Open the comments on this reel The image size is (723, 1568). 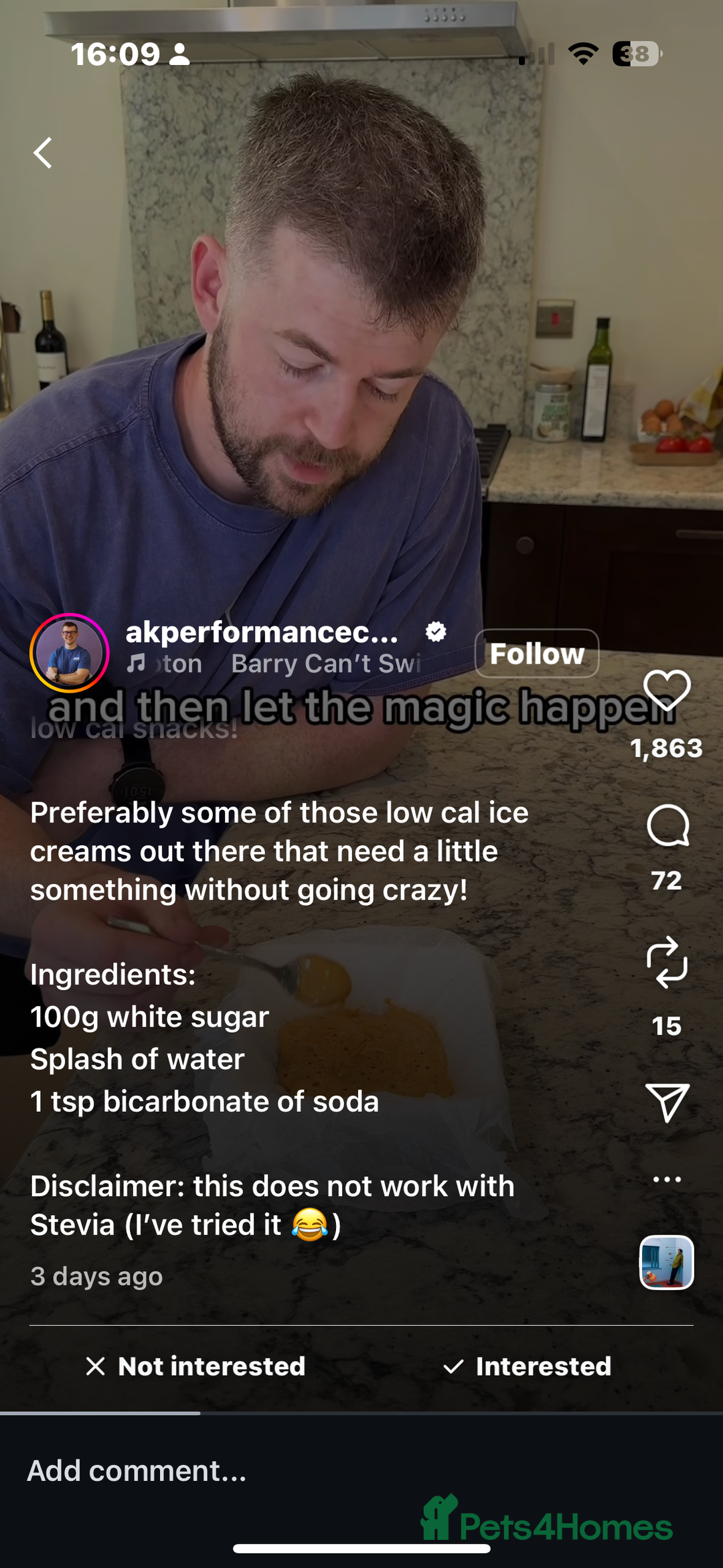[x=667, y=827]
